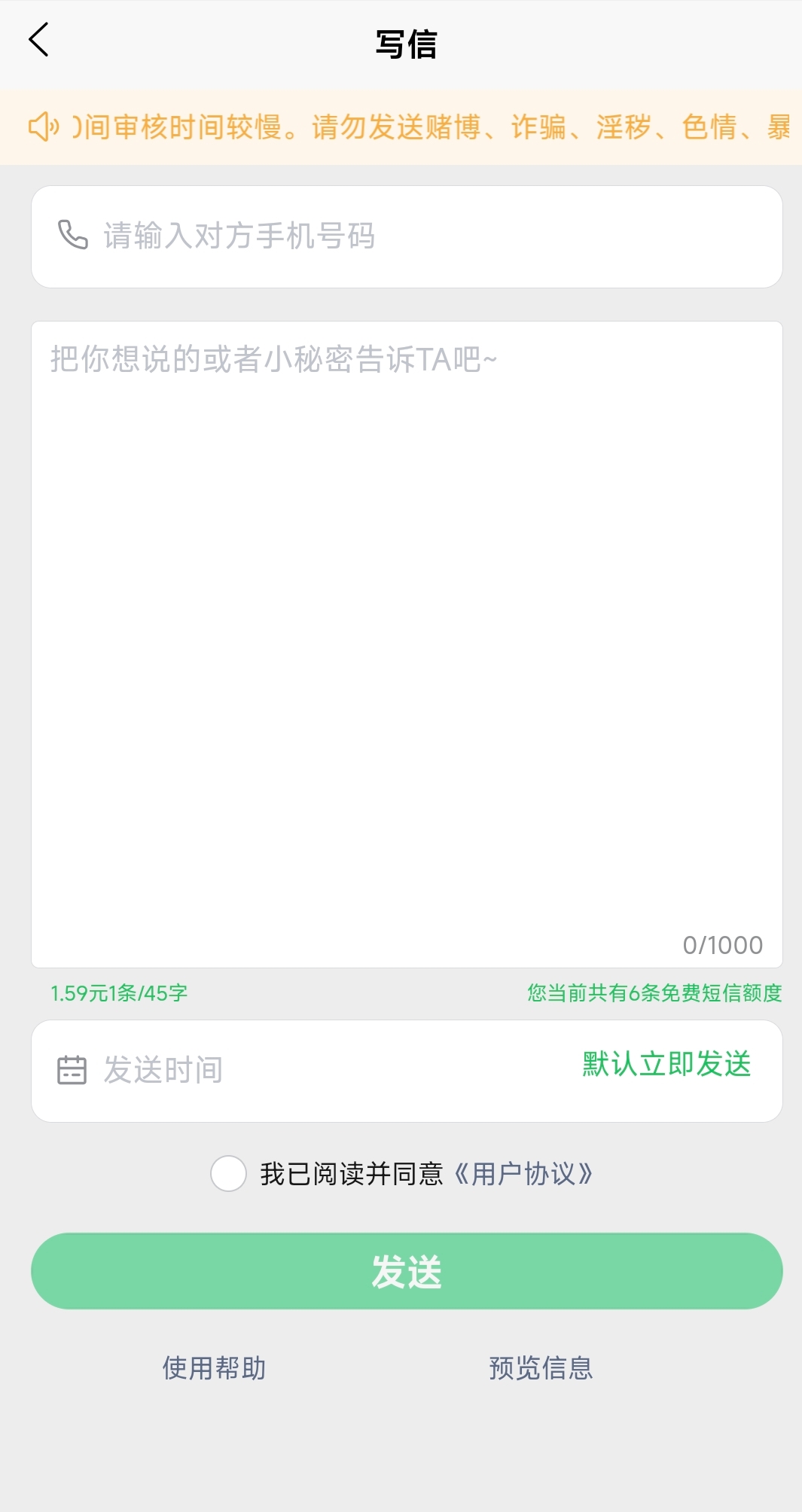Open 预览信息
The image size is (802, 1512).
(541, 1367)
